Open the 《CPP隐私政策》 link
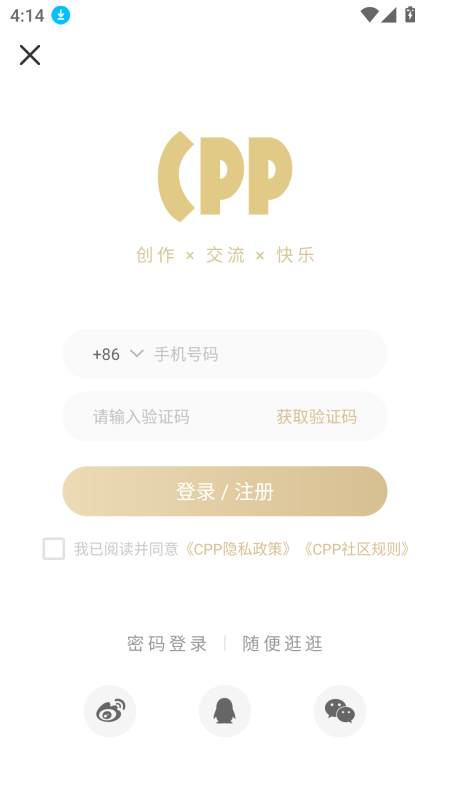The height and width of the screenshot is (800, 450). click(x=237, y=549)
